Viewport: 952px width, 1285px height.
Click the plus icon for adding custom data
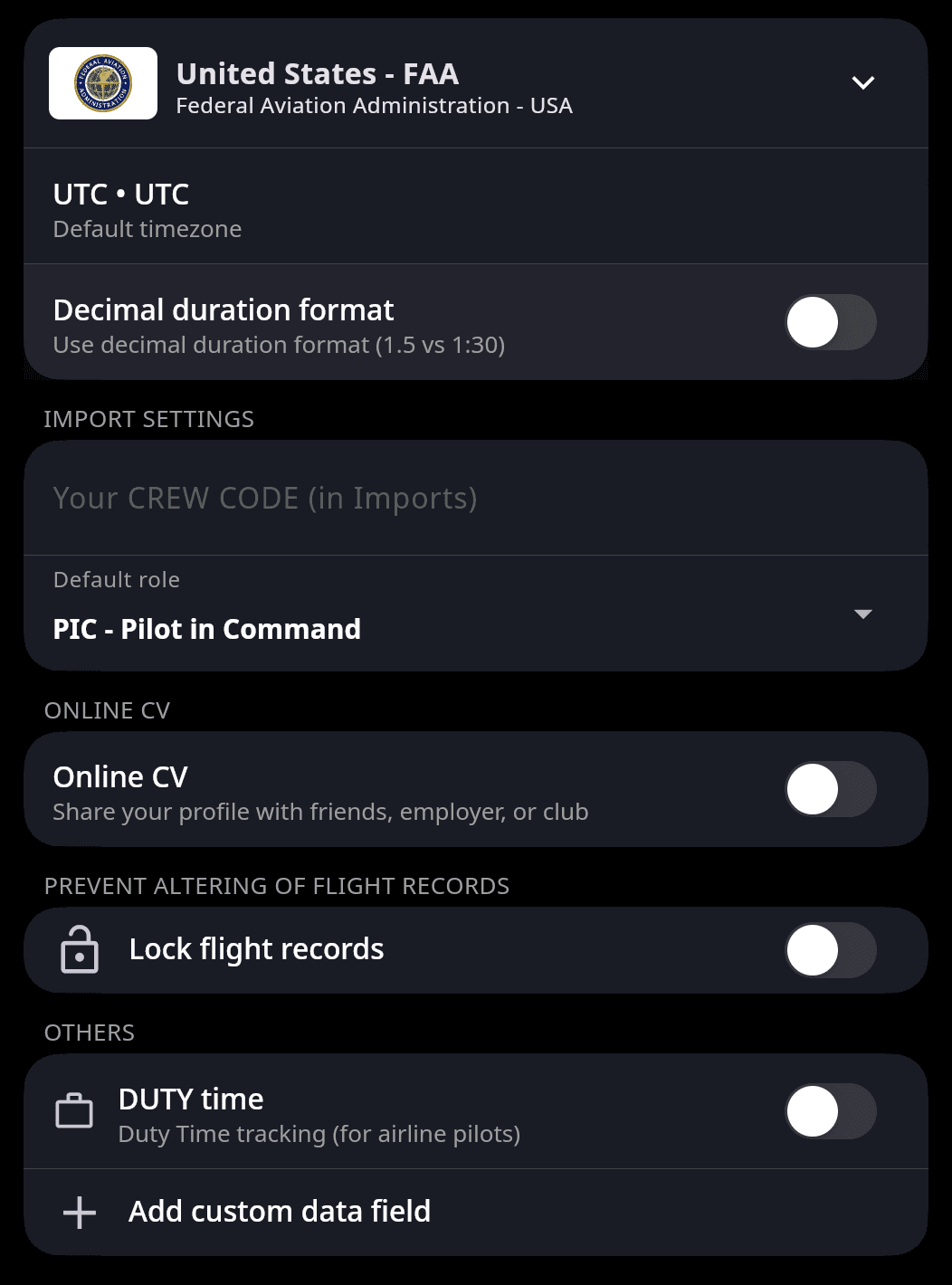pos(80,1211)
